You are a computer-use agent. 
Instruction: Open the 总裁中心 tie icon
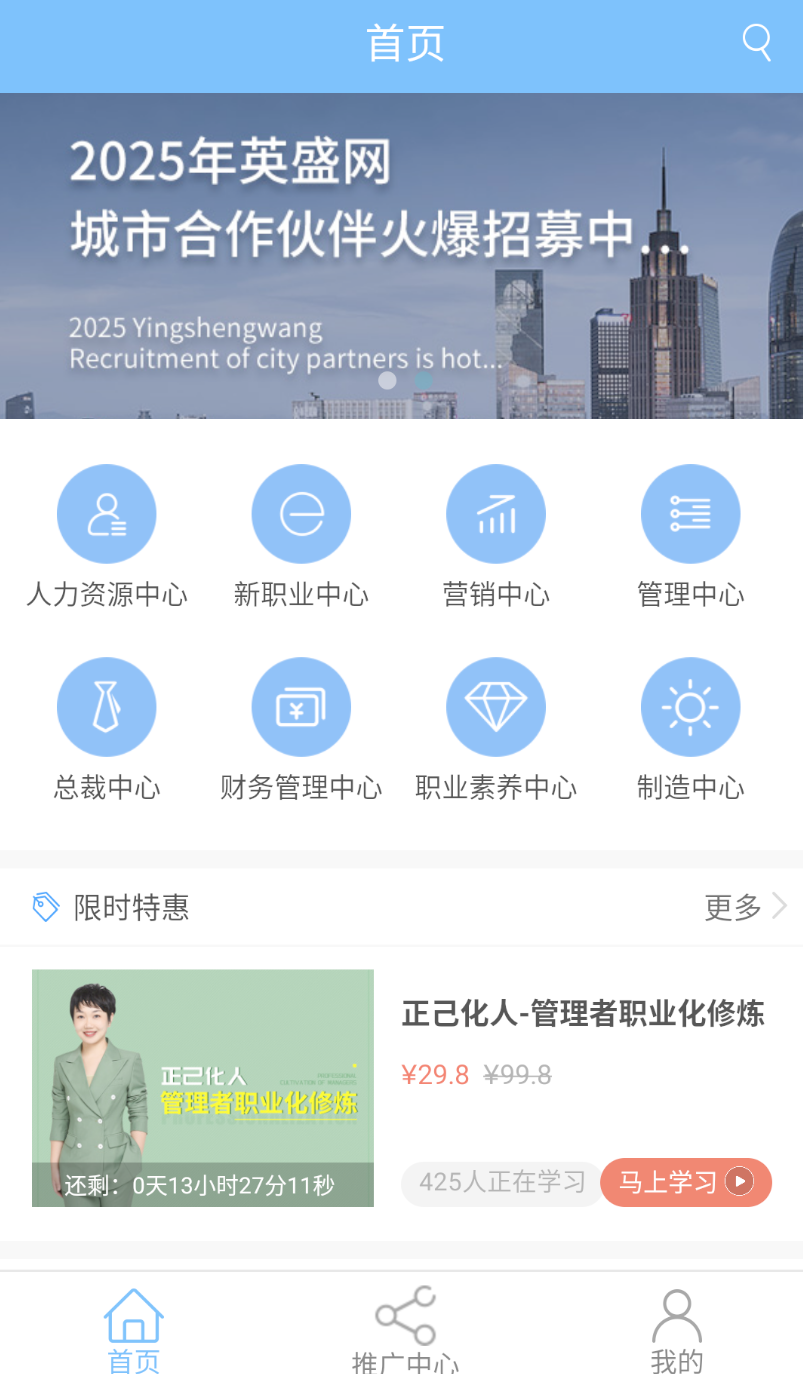point(107,706)
